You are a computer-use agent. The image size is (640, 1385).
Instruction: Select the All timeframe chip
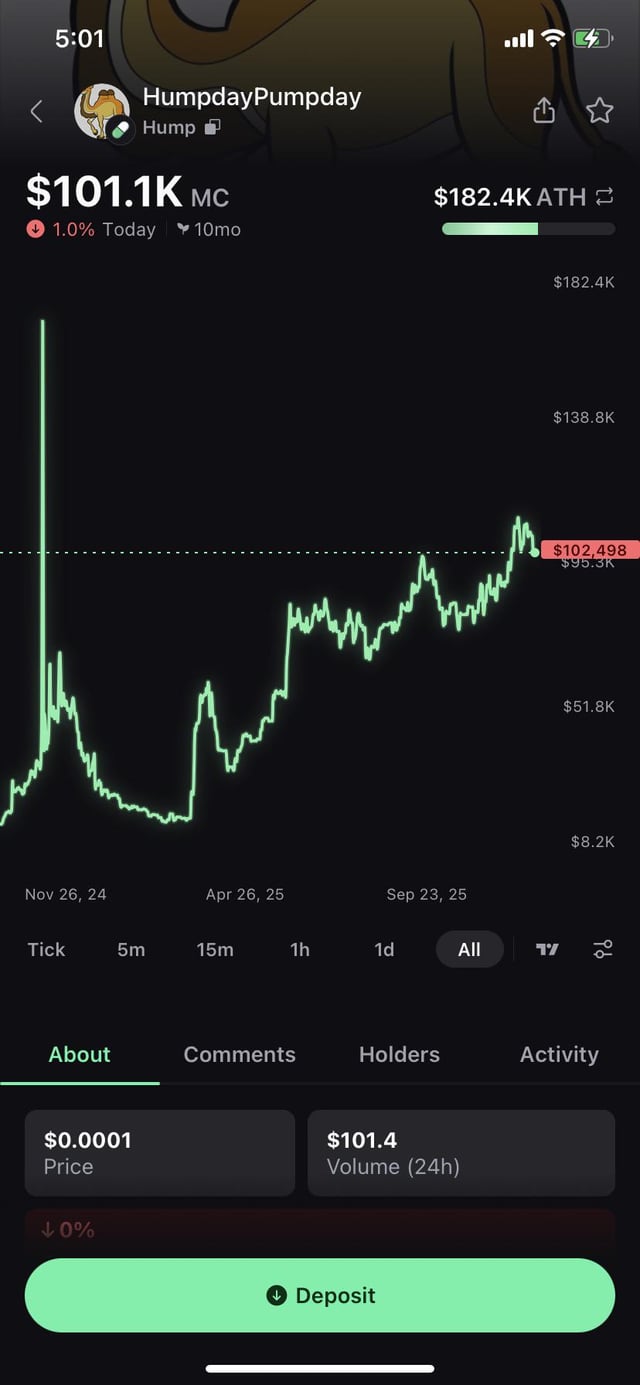469,949
